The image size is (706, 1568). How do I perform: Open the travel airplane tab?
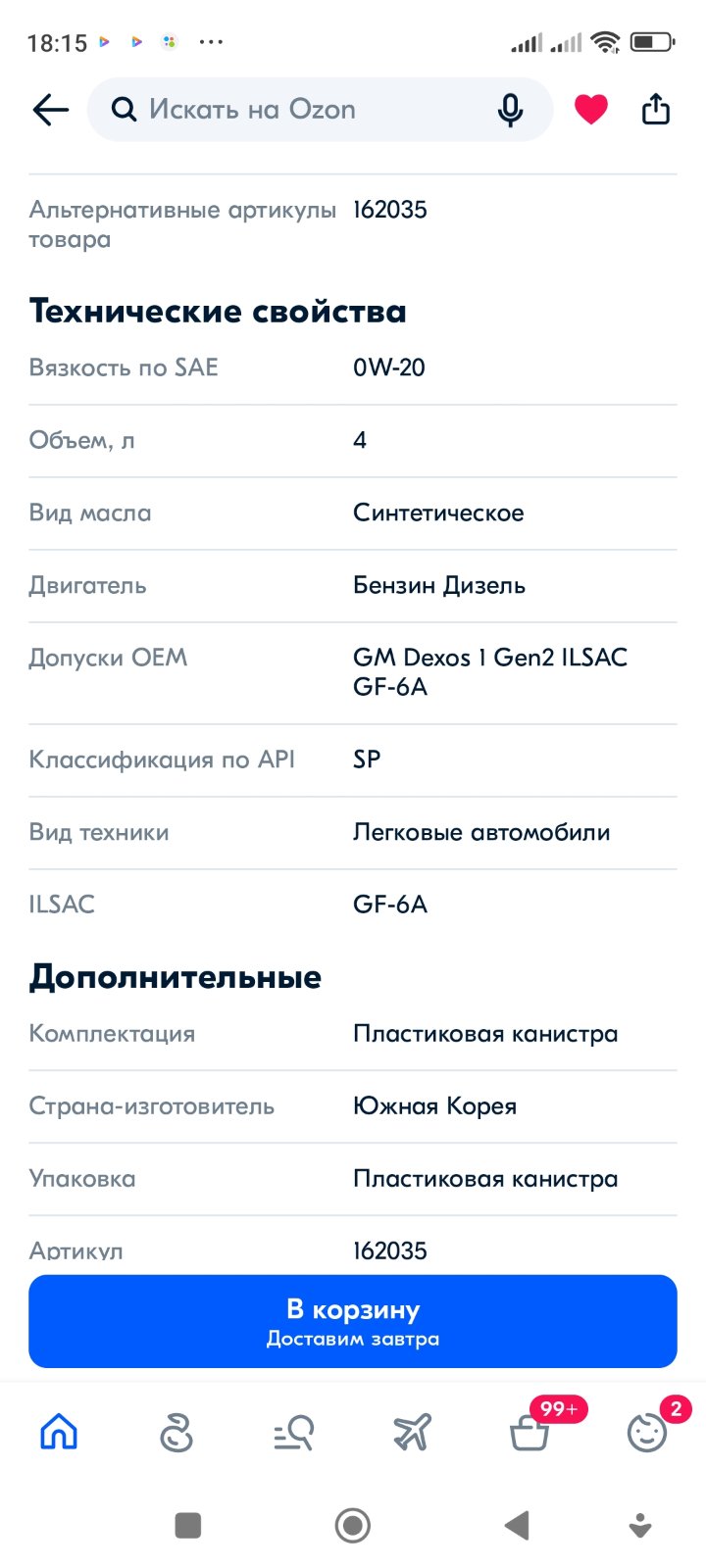tap(412, 1433)
